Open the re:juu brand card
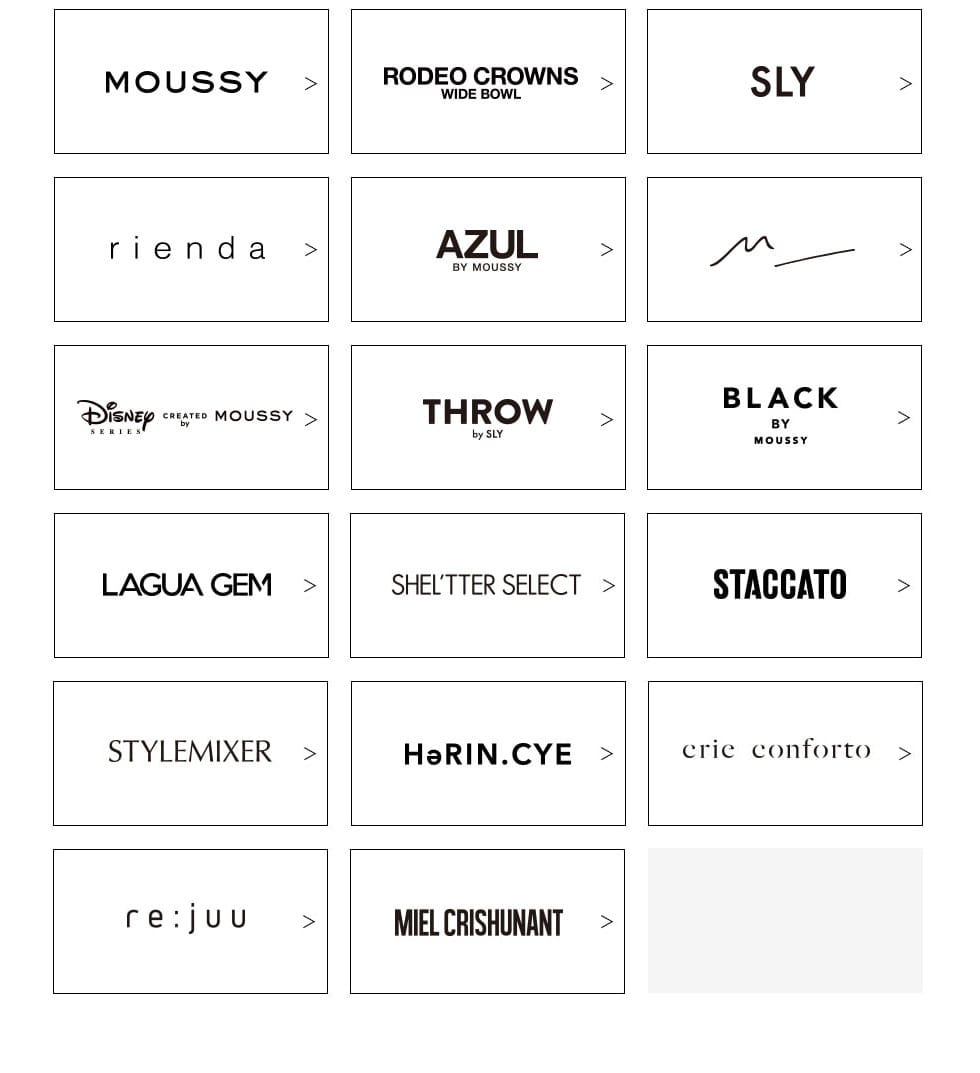The height and width of the screenshot is (1073, 980). coord(190,922)
